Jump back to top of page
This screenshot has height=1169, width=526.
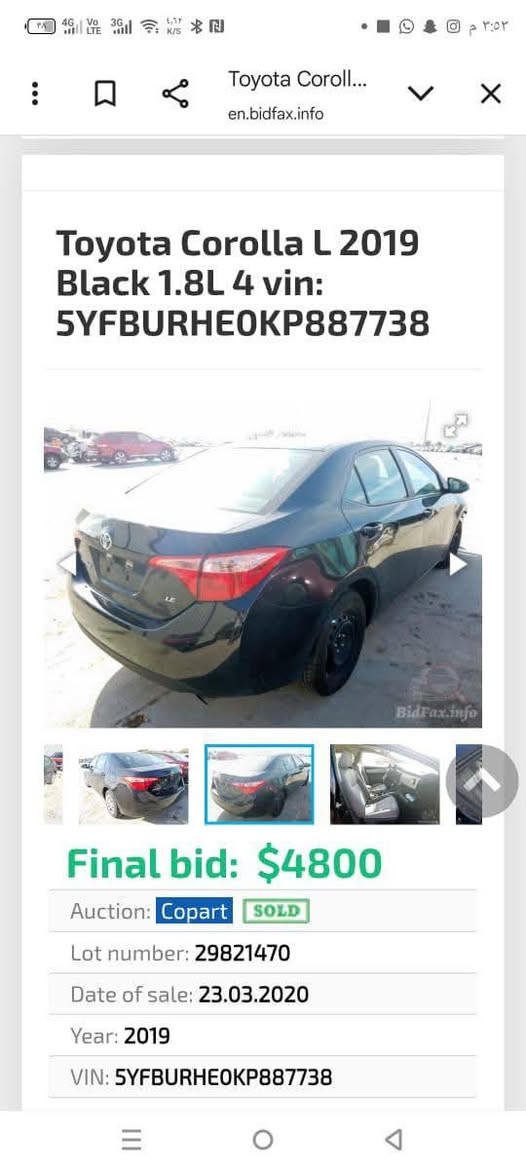(x=481, y=781)
